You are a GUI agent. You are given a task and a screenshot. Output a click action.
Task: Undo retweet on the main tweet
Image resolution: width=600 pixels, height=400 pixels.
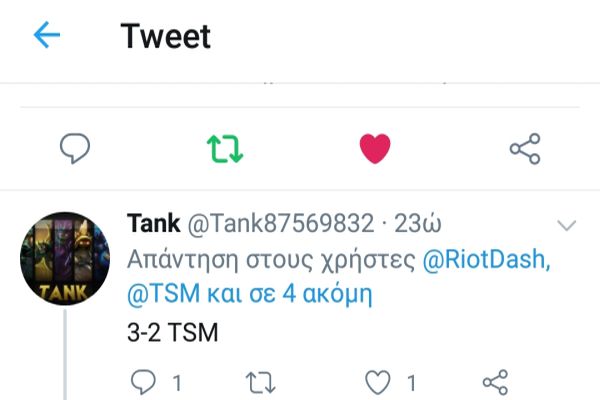[x=225, y=150]
